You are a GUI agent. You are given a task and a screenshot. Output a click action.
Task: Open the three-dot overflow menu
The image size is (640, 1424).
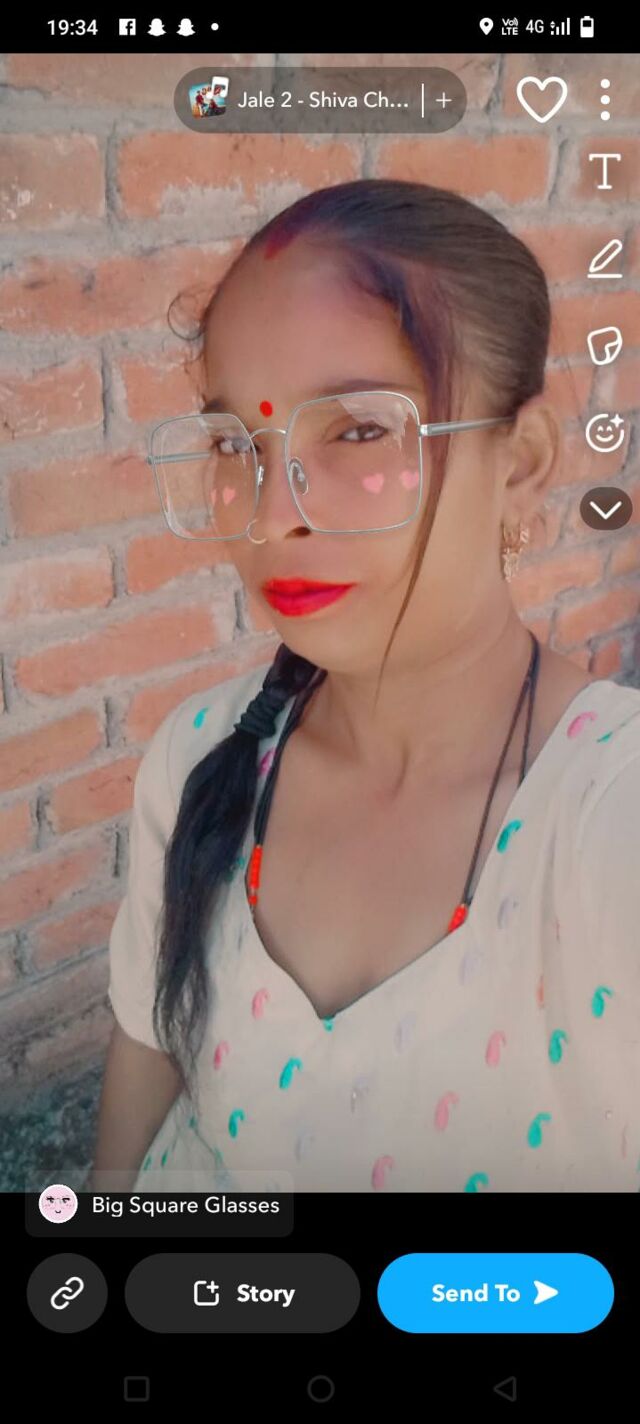pos(605,100)
